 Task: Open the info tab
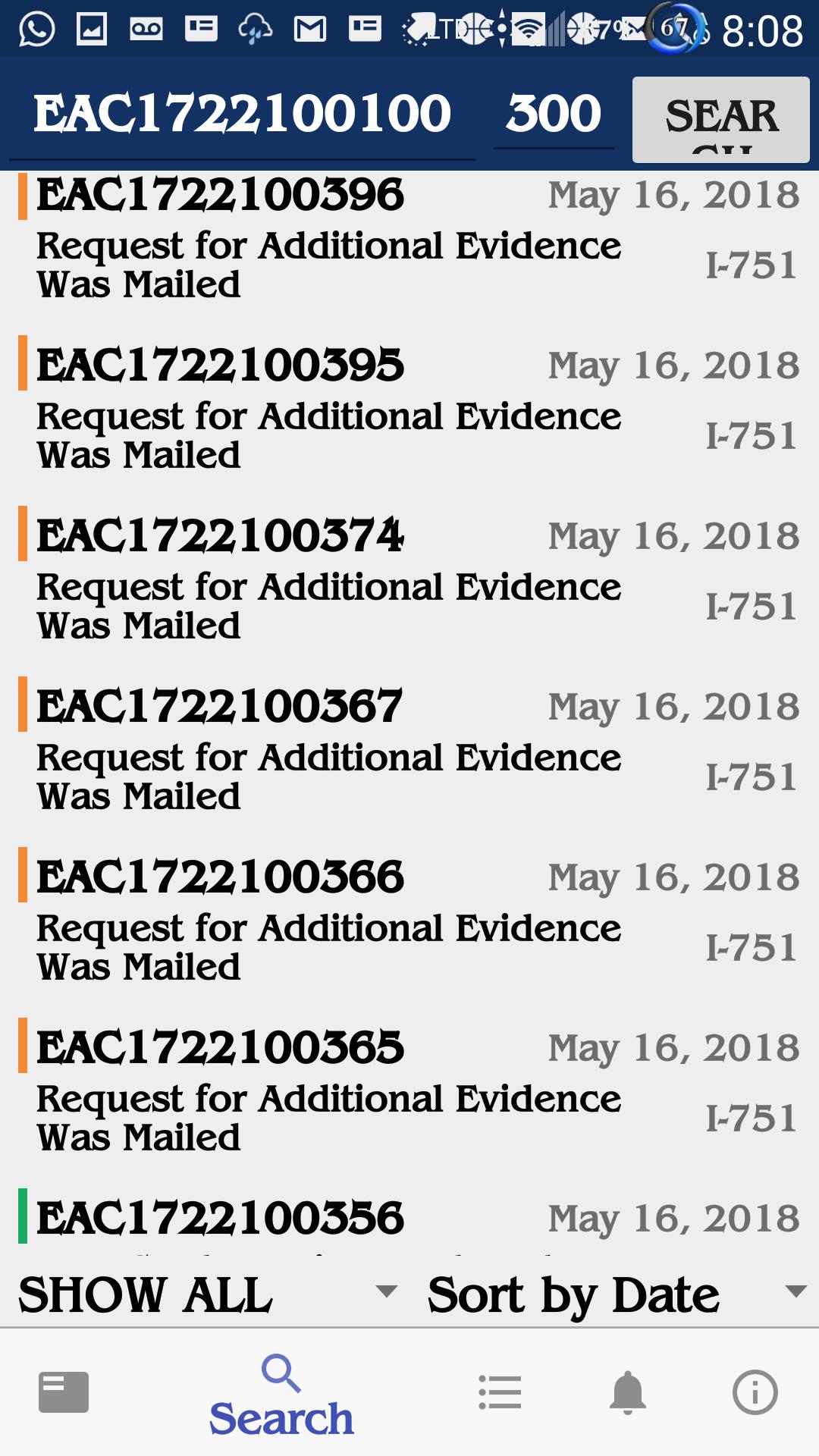tap(755, 1392)
